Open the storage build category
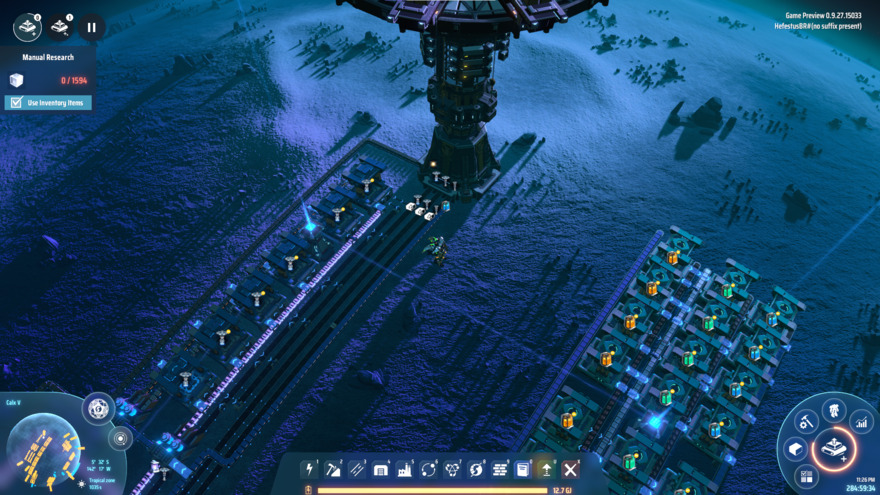Screen dimensions: 880x495 click(x=381, y=469)
